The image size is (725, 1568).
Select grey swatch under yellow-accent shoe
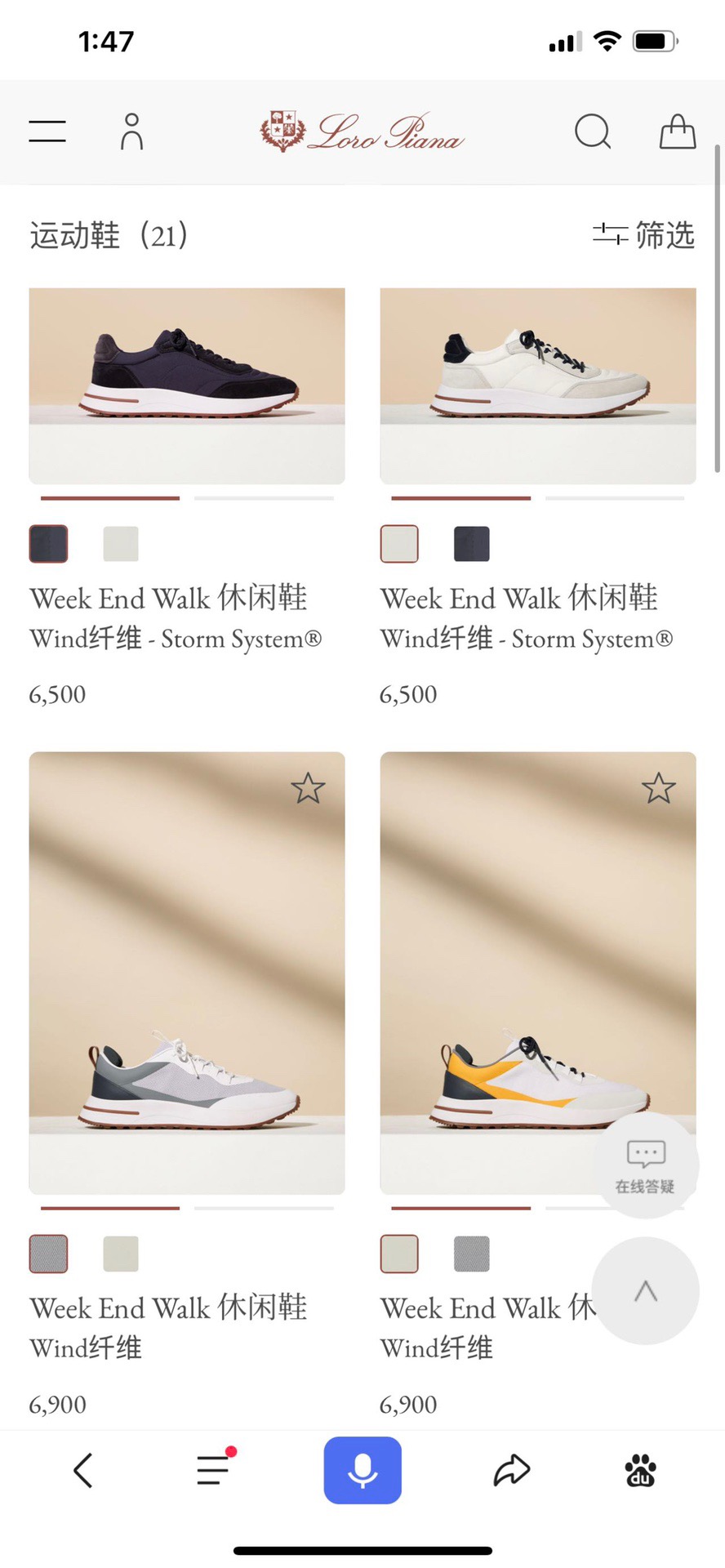point(472,1254)
